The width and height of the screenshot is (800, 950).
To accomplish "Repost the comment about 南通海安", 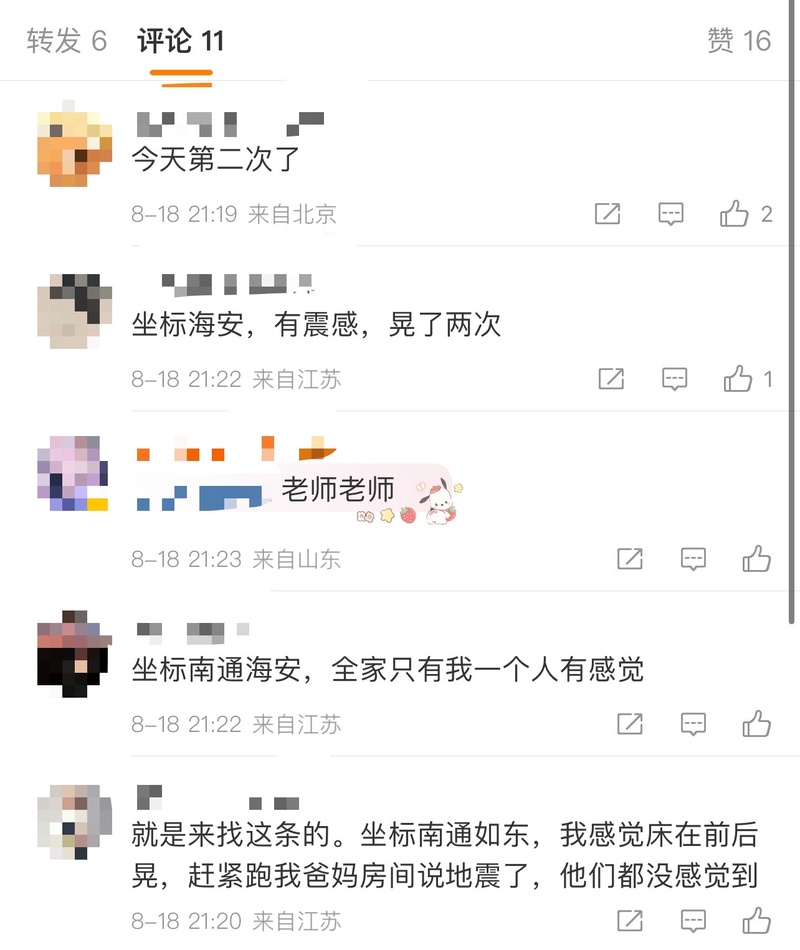I will point(629,723).
